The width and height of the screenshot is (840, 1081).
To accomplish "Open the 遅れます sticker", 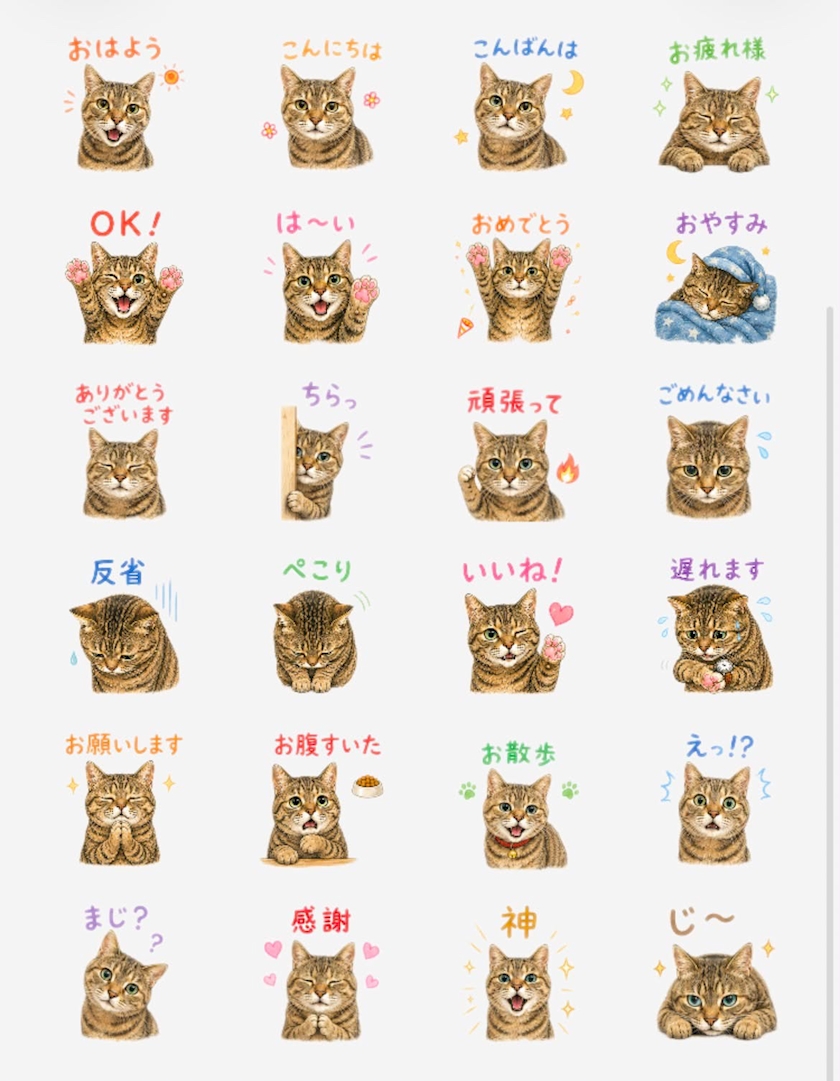I will [716, 626].
